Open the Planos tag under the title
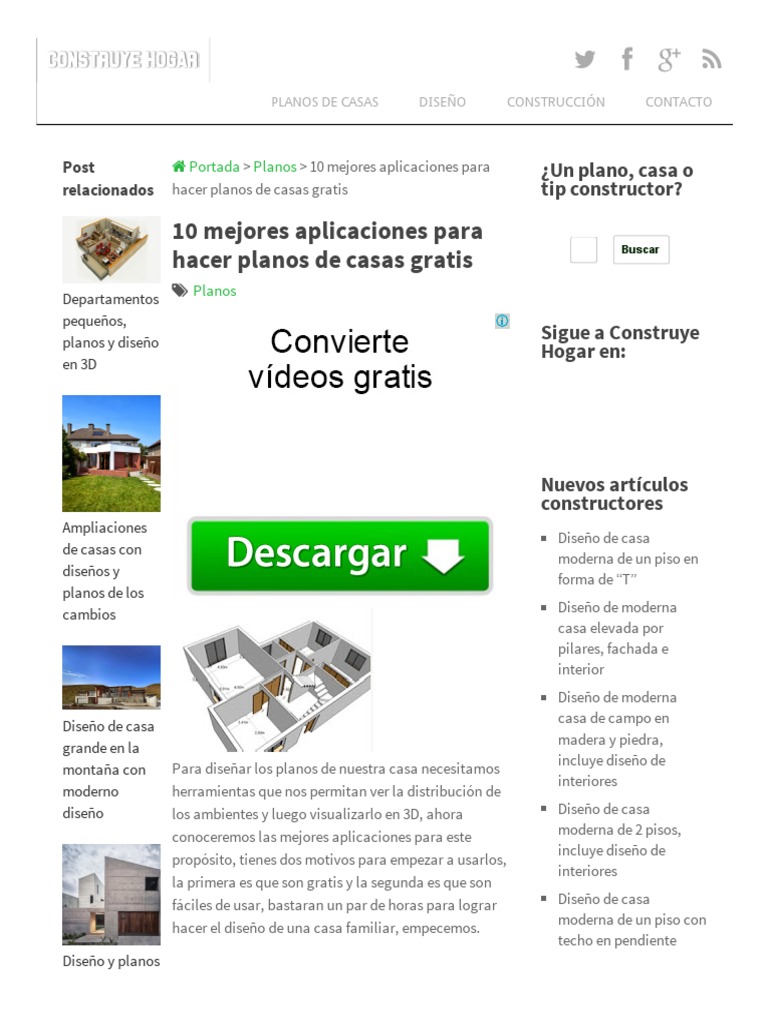 click(x=214, y=291)
